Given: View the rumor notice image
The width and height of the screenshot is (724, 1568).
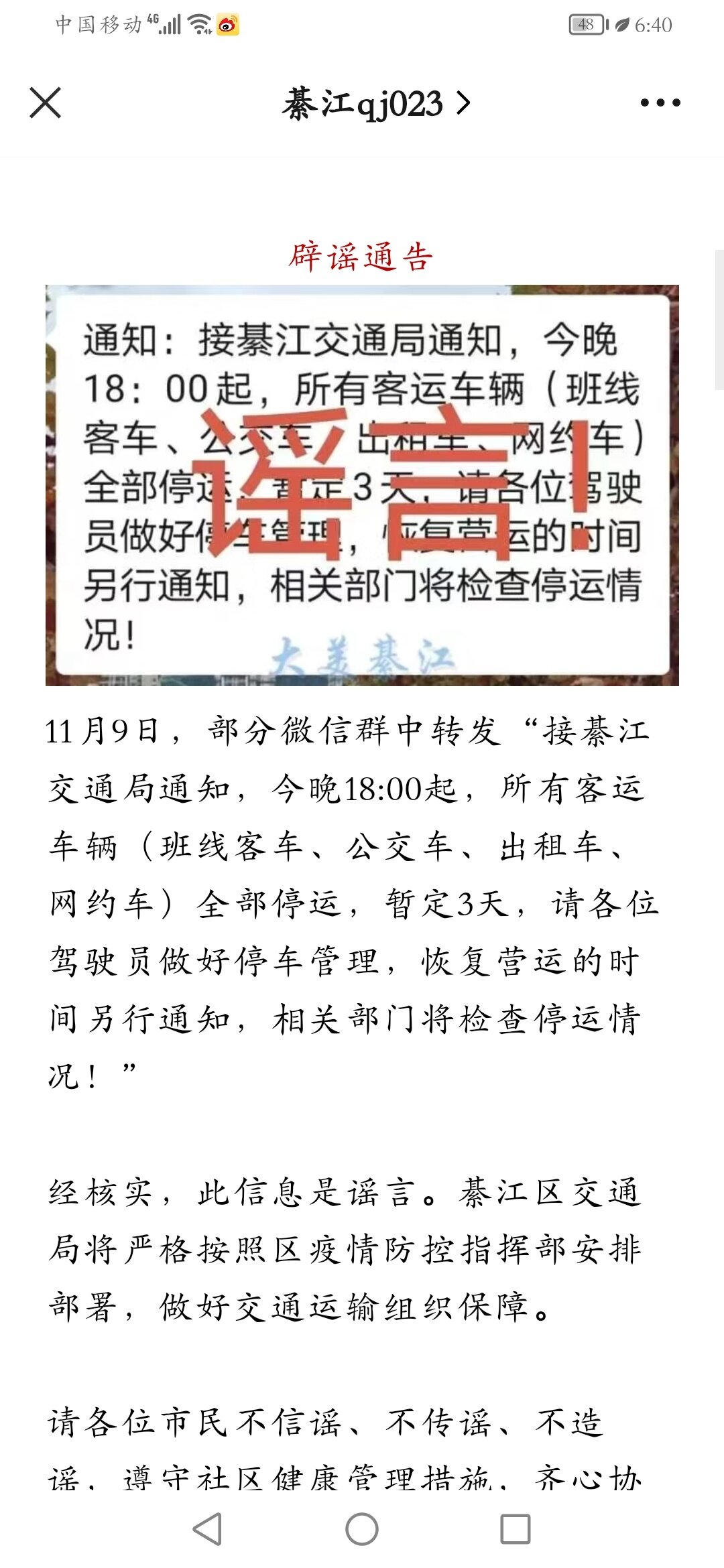Looking at the screenshot, I should [x=362, y=485].
